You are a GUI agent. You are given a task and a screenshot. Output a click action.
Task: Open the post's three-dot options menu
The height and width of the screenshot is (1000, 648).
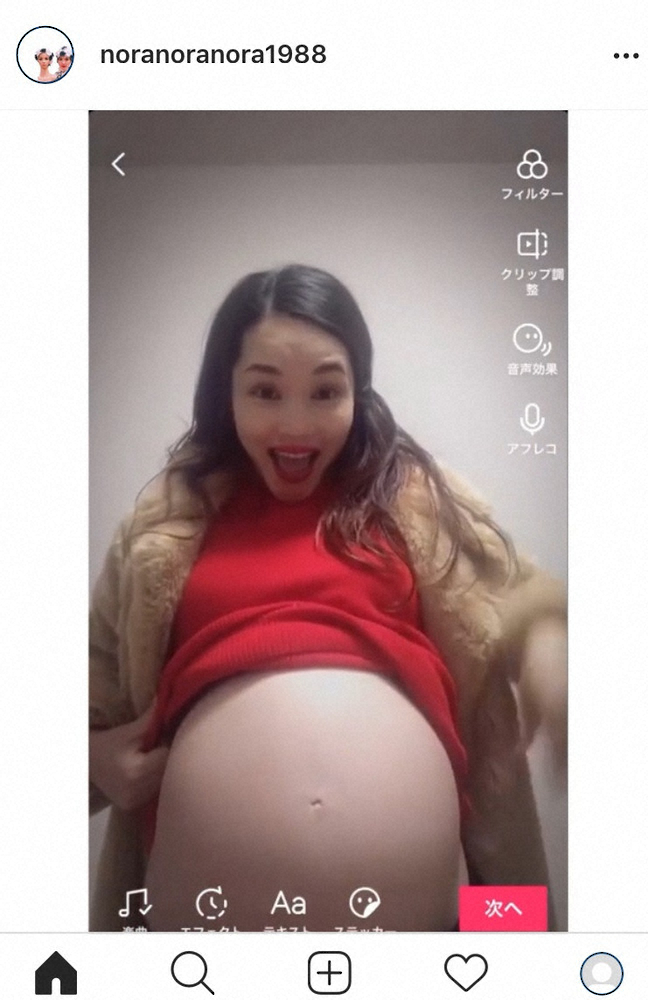click(625, 55)
